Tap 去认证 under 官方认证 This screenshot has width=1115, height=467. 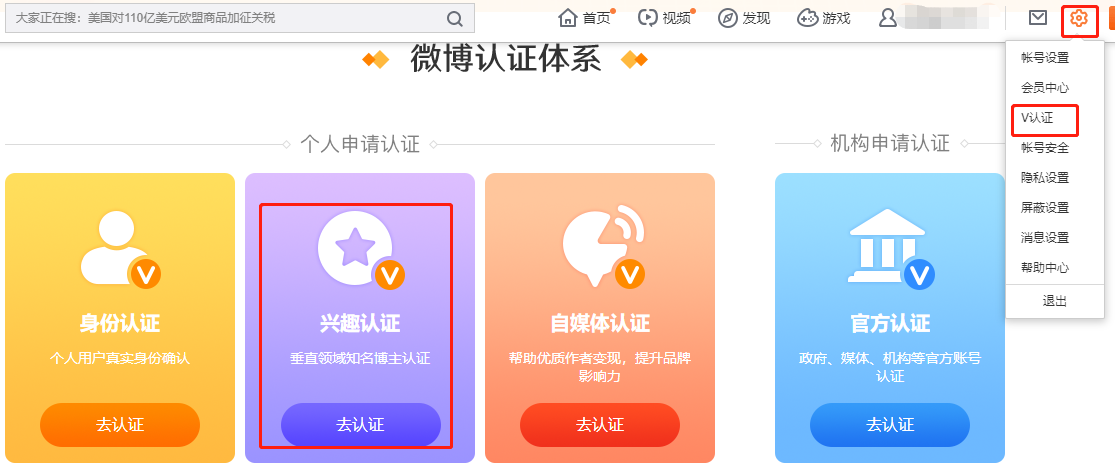point(890,424)
